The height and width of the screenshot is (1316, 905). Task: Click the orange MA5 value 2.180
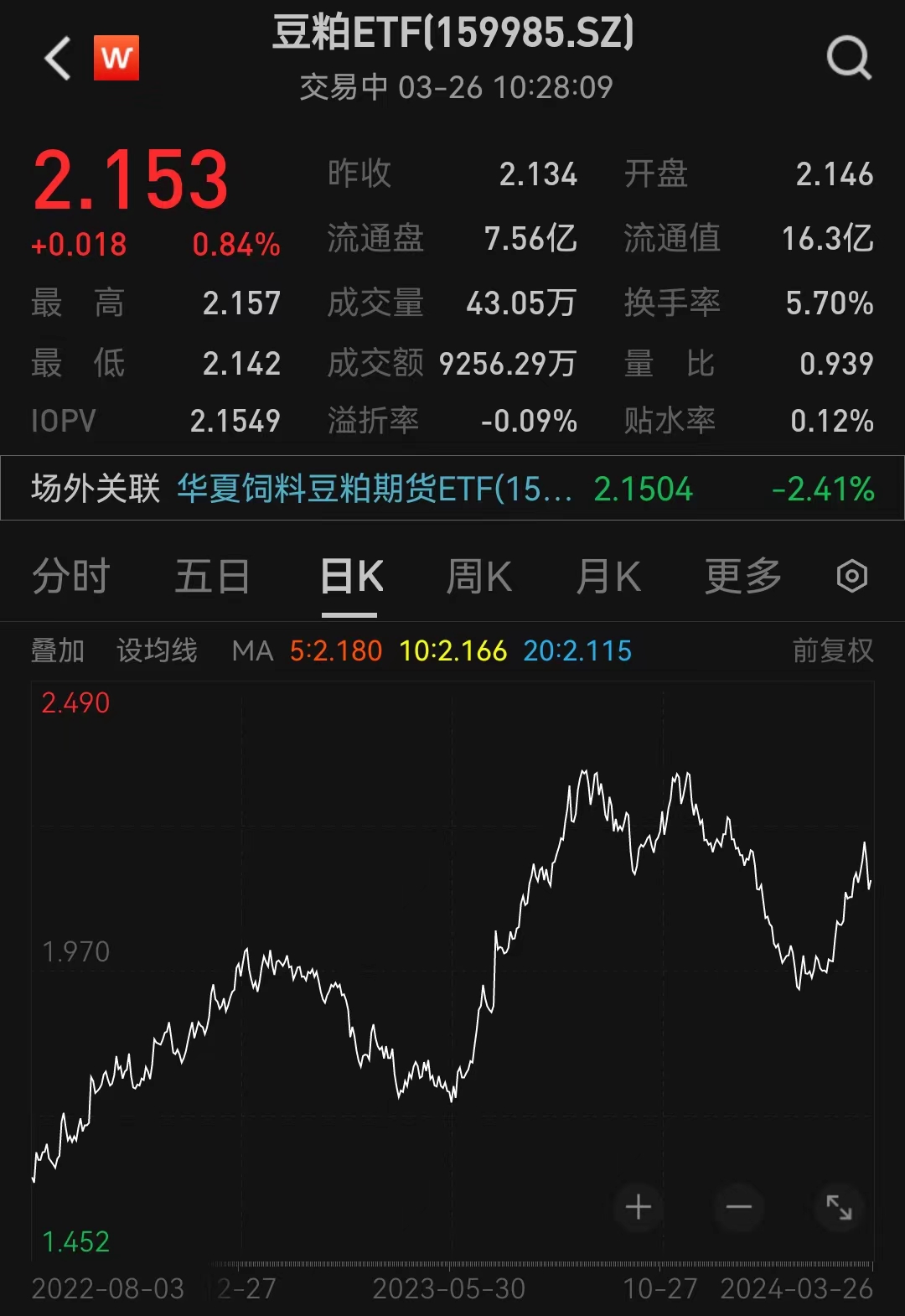point(334,650)
